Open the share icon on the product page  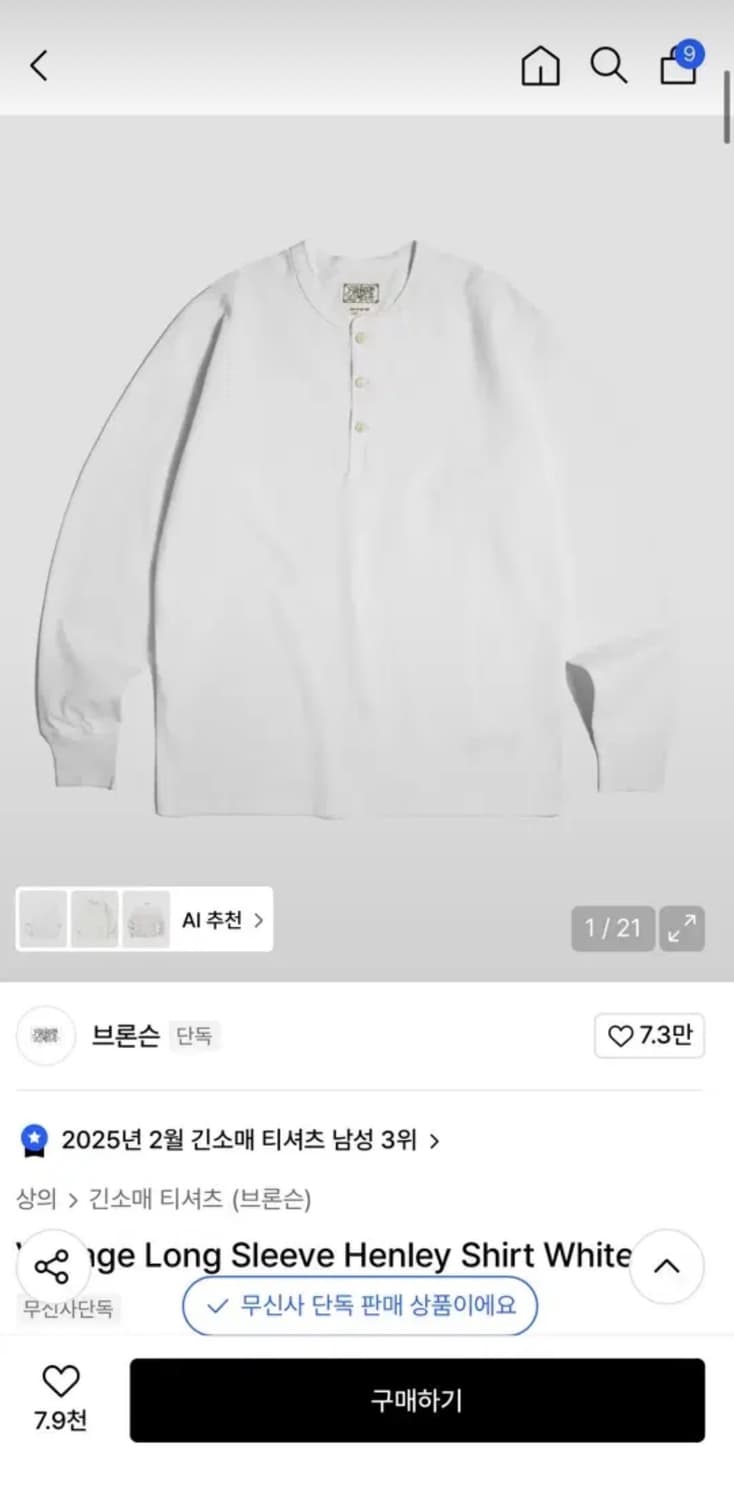point(54,1266)
